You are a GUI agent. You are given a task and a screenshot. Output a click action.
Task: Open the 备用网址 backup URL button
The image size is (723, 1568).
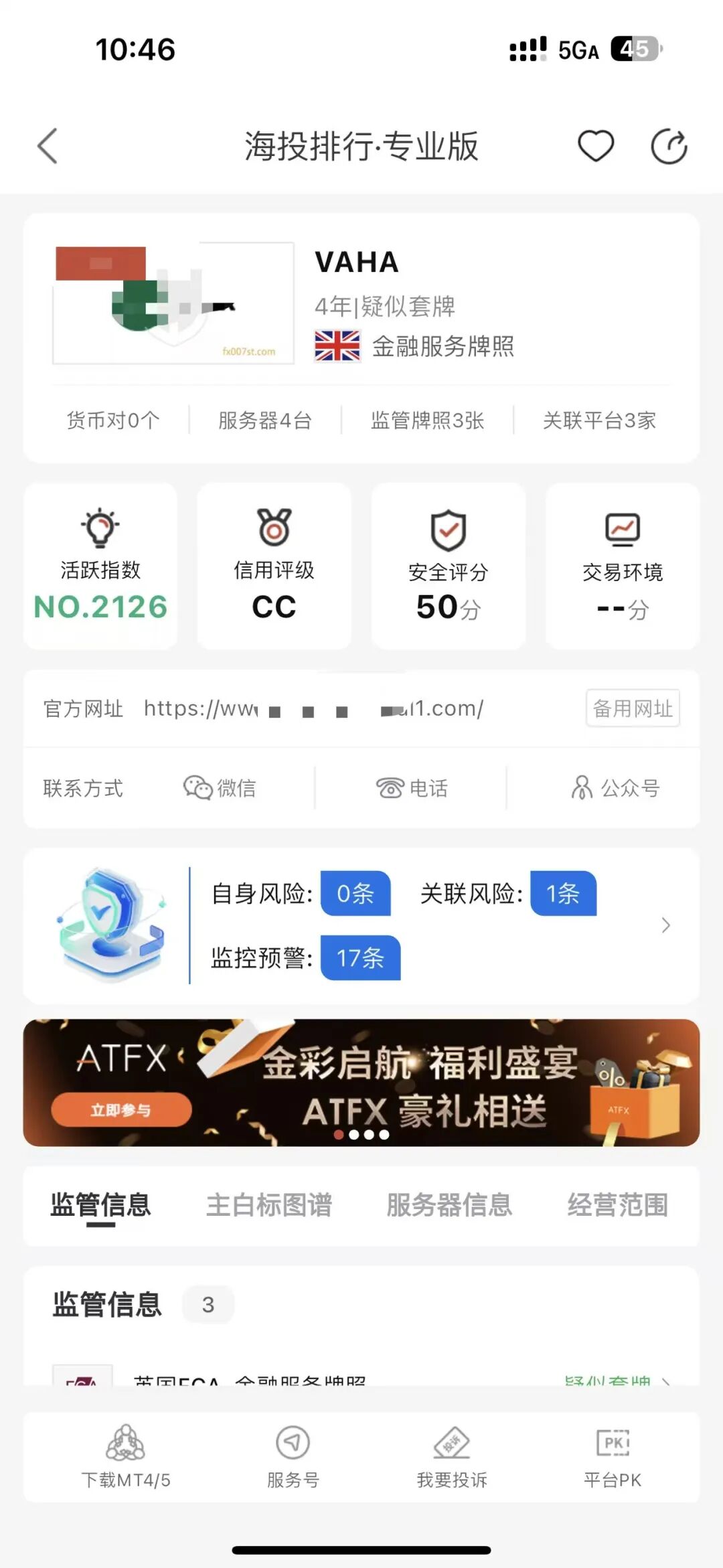(x=633, y=708)
